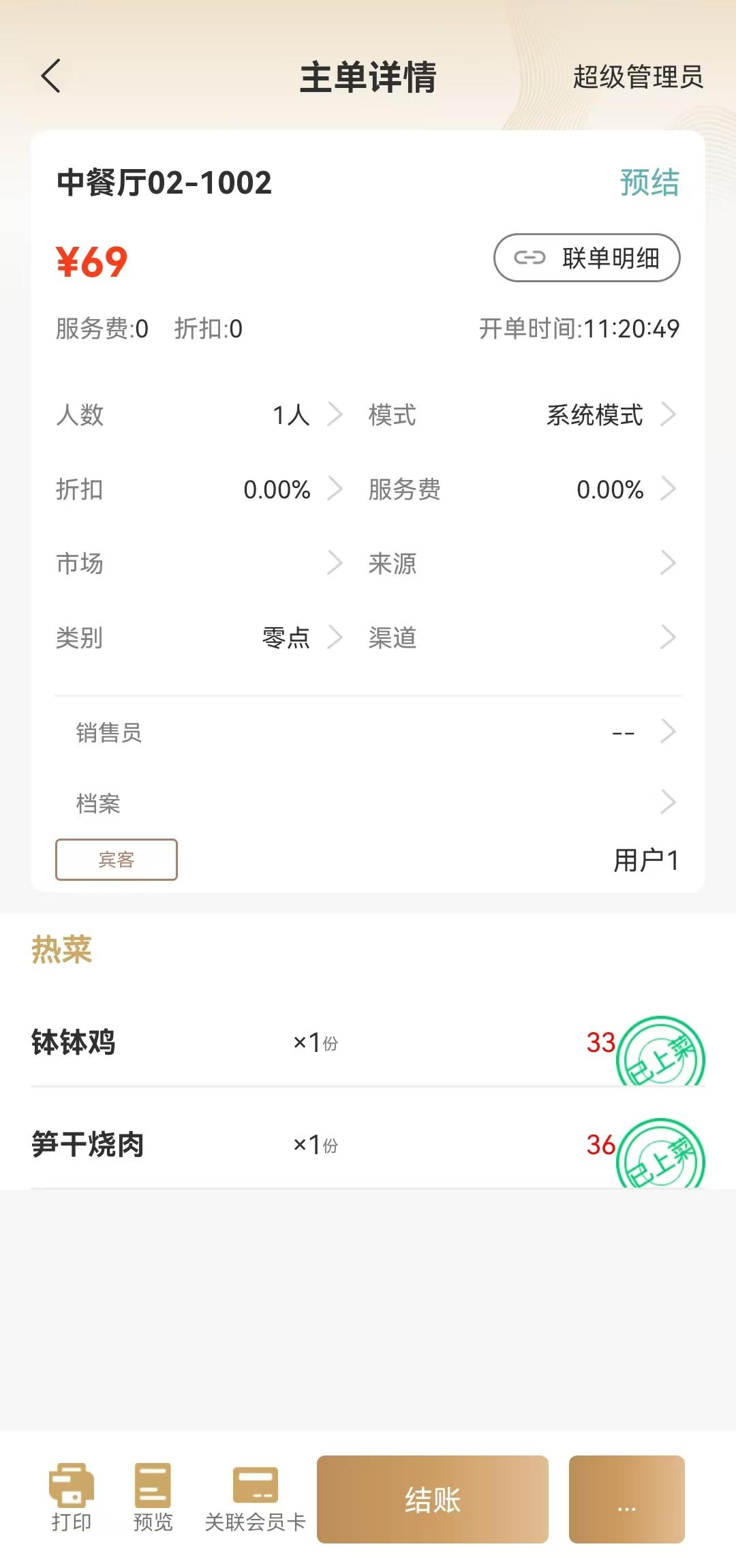736x1568 pixels.
Task: Pick a 渠道 channel
Action: (523, 637)
